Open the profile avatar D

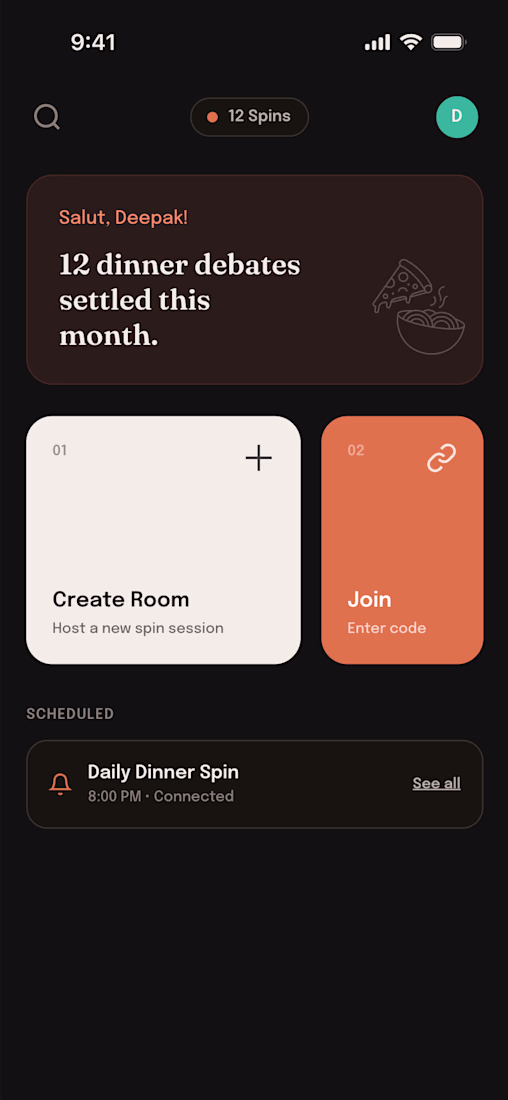pos(457,116)
